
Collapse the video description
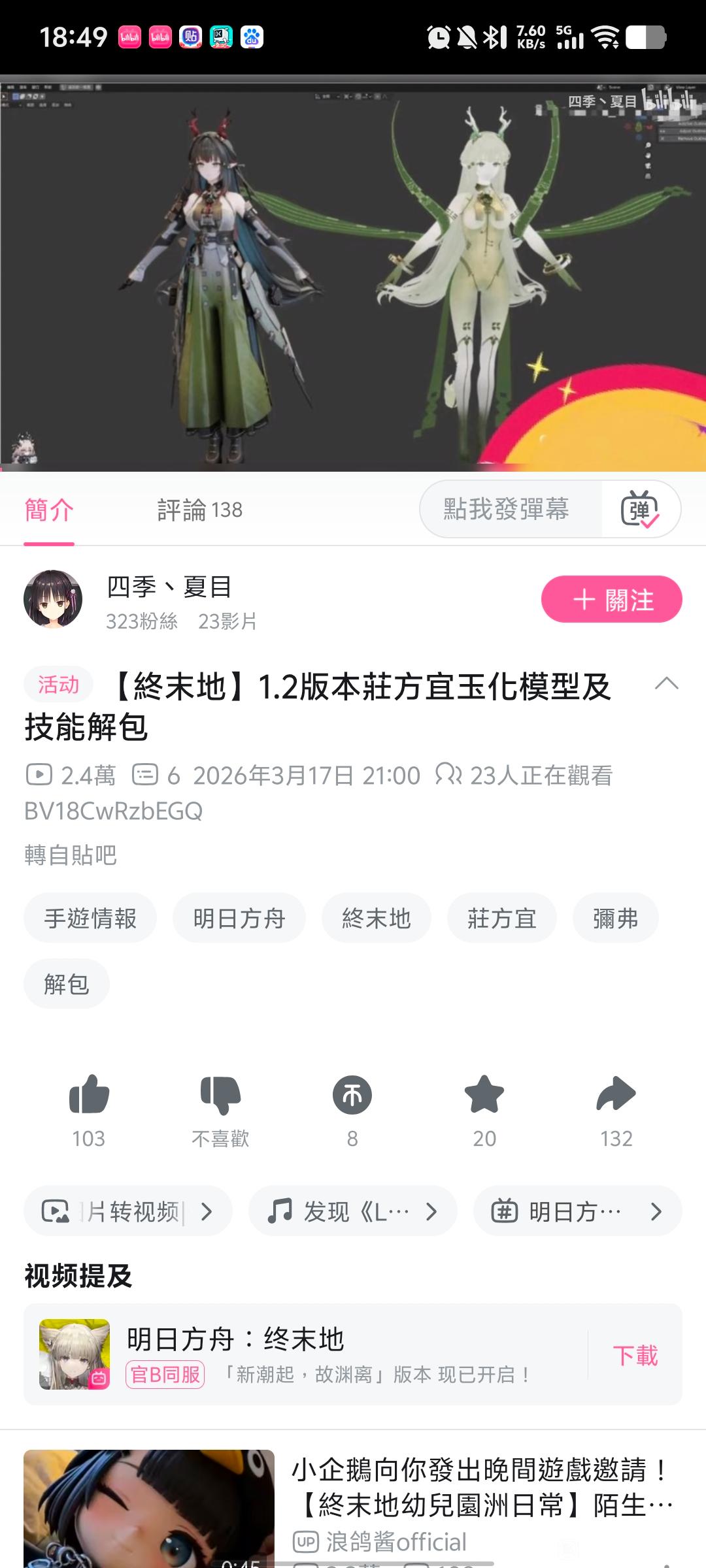coord(666,684)
